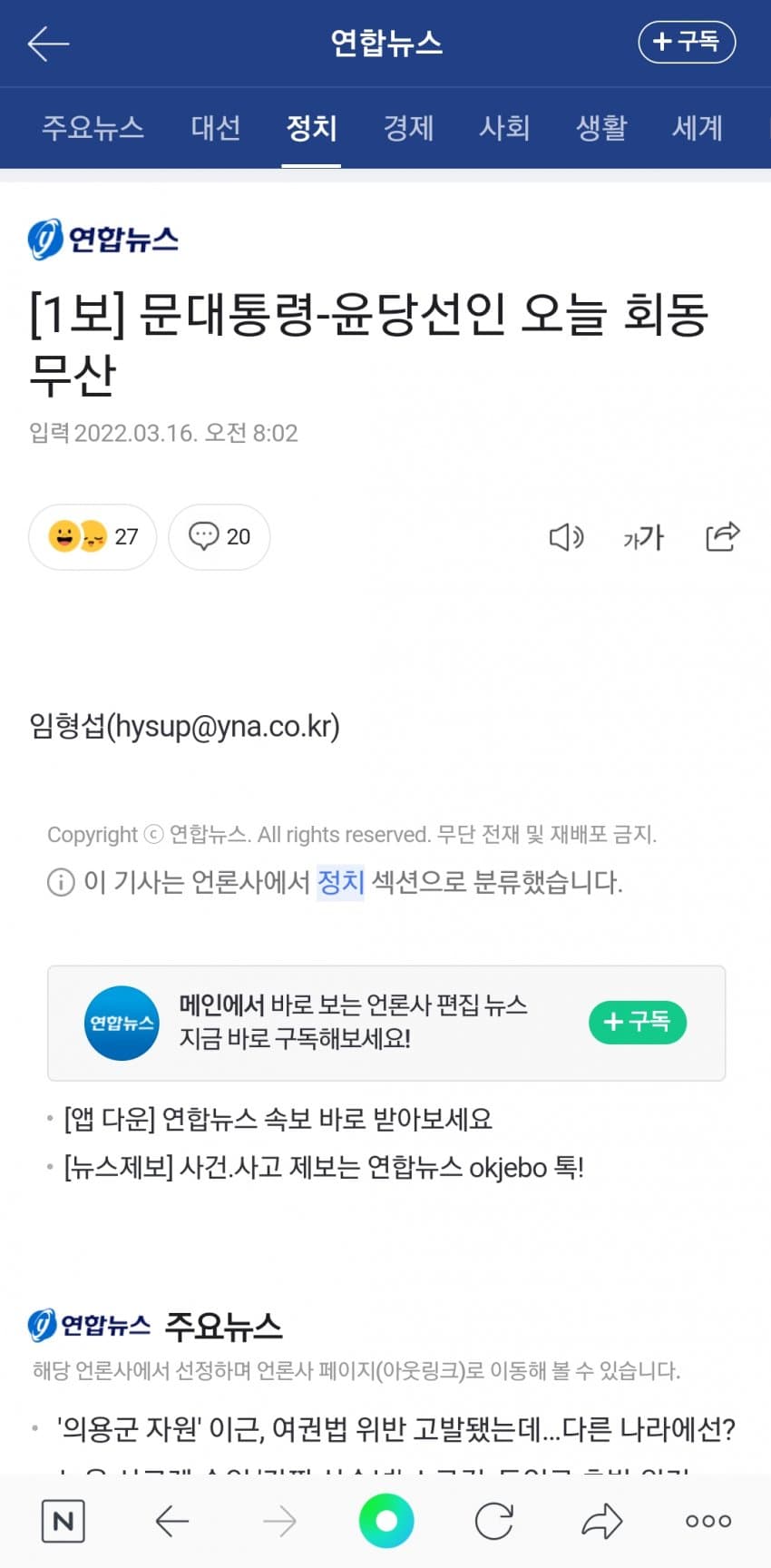The width and height of the screenshot is (771, 1568).
Task: Listen to the article with the speaker icon
Action: 566,537
